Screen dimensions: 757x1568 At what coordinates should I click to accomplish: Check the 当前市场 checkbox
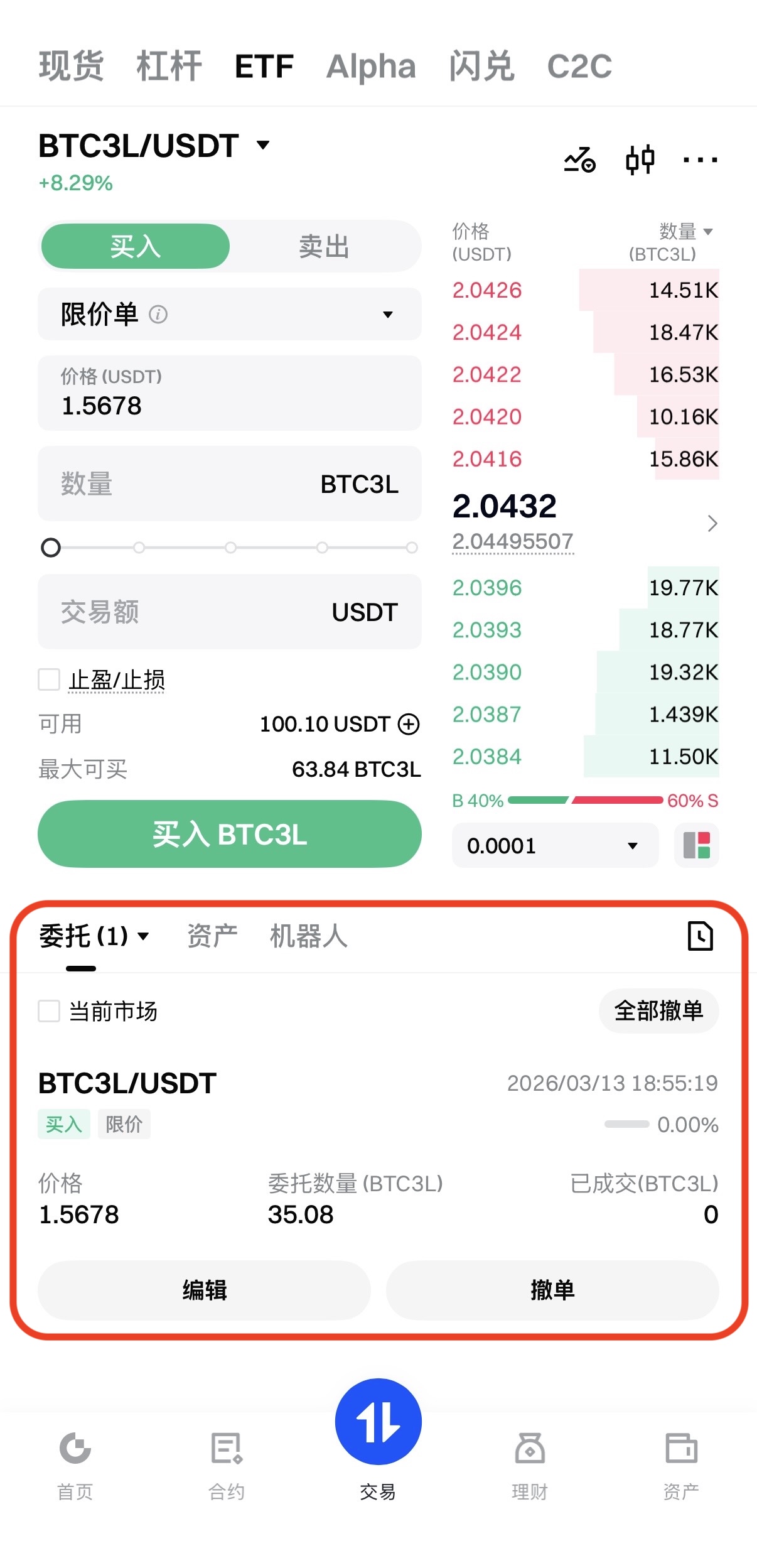pos(49,1011)
